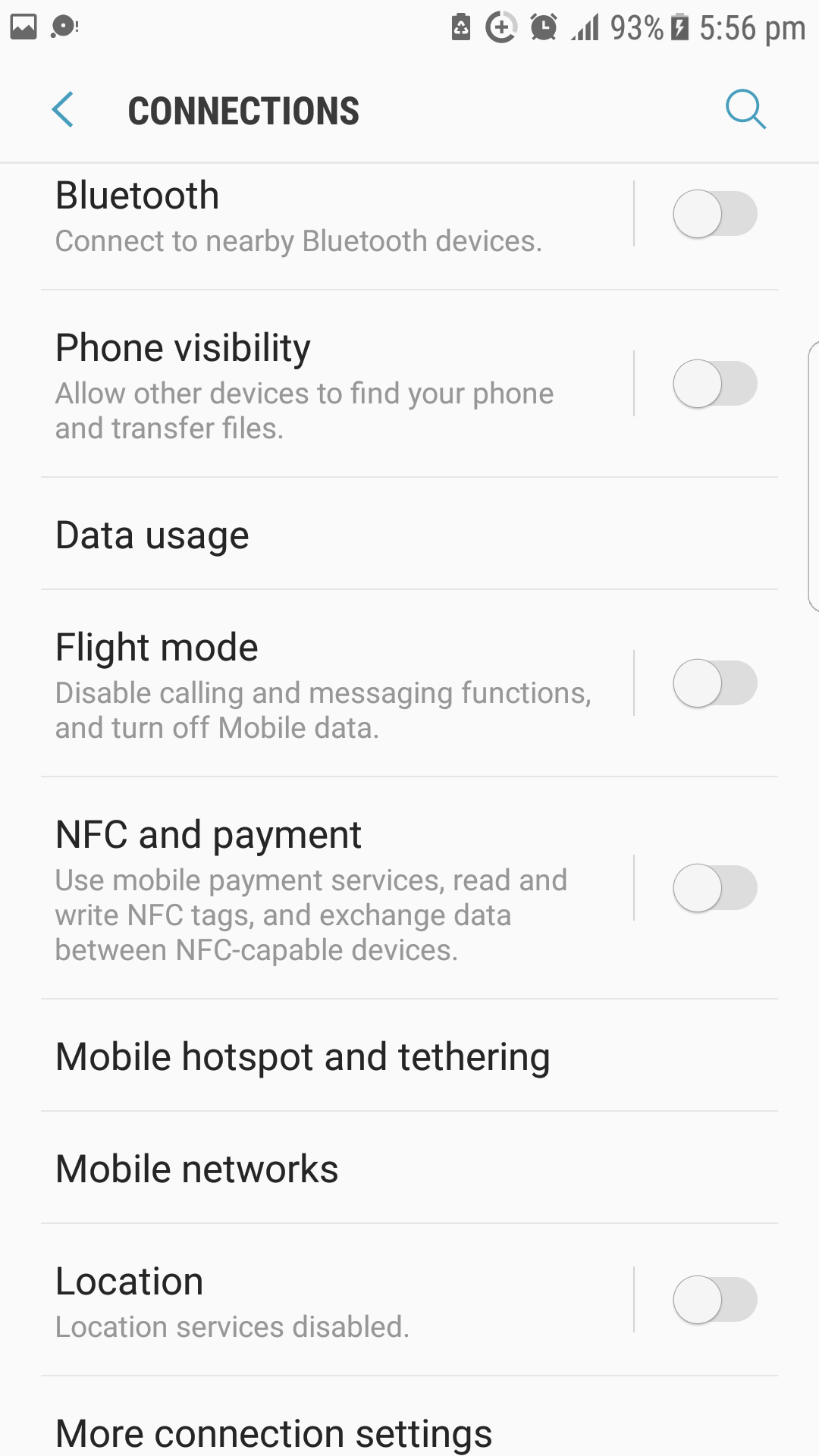The width and height of the screenshot is (819, 1456).
Task: Open Flight mode details row
Action: [337, 684]
